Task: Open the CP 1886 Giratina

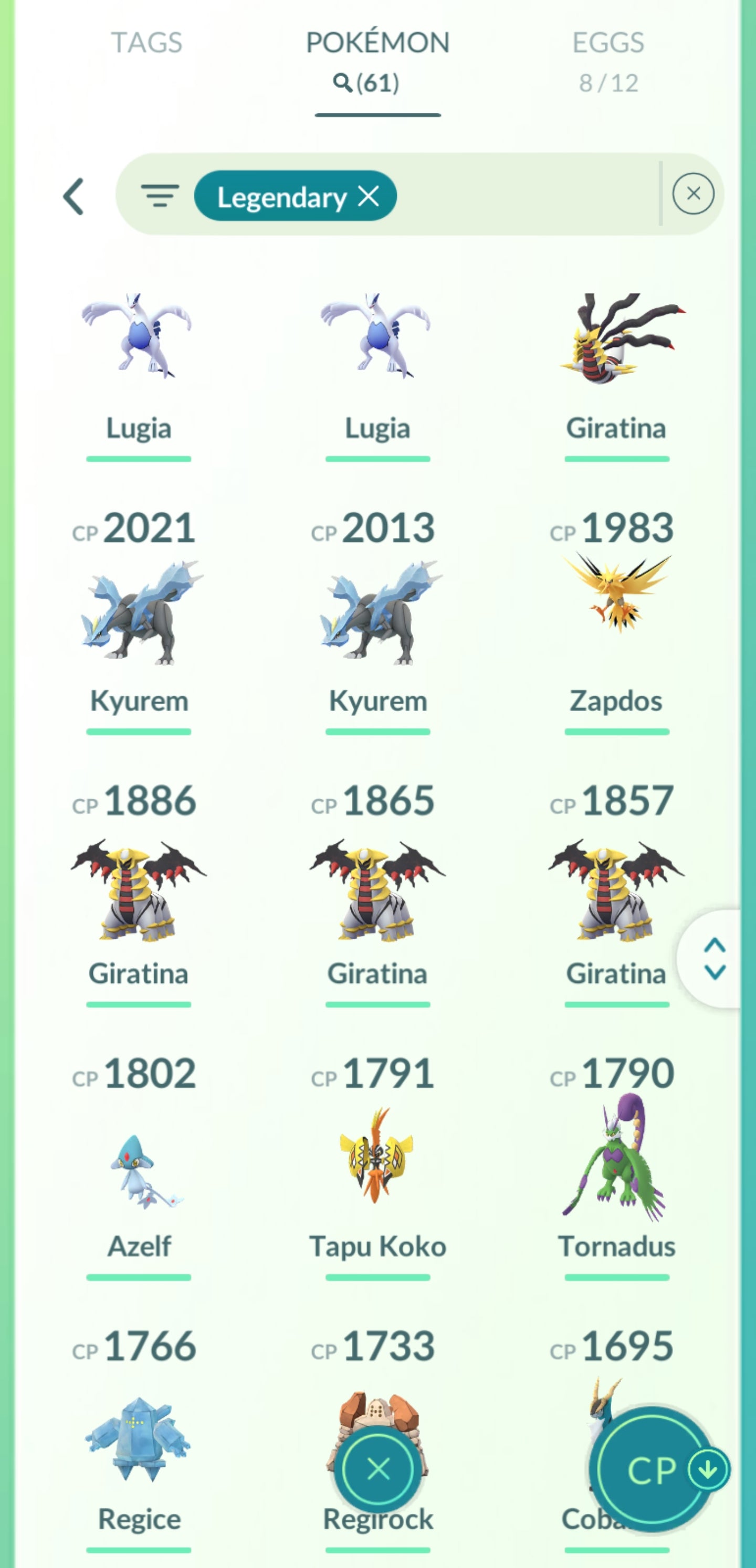Action: pyautogui.click(x=139, y=889)
